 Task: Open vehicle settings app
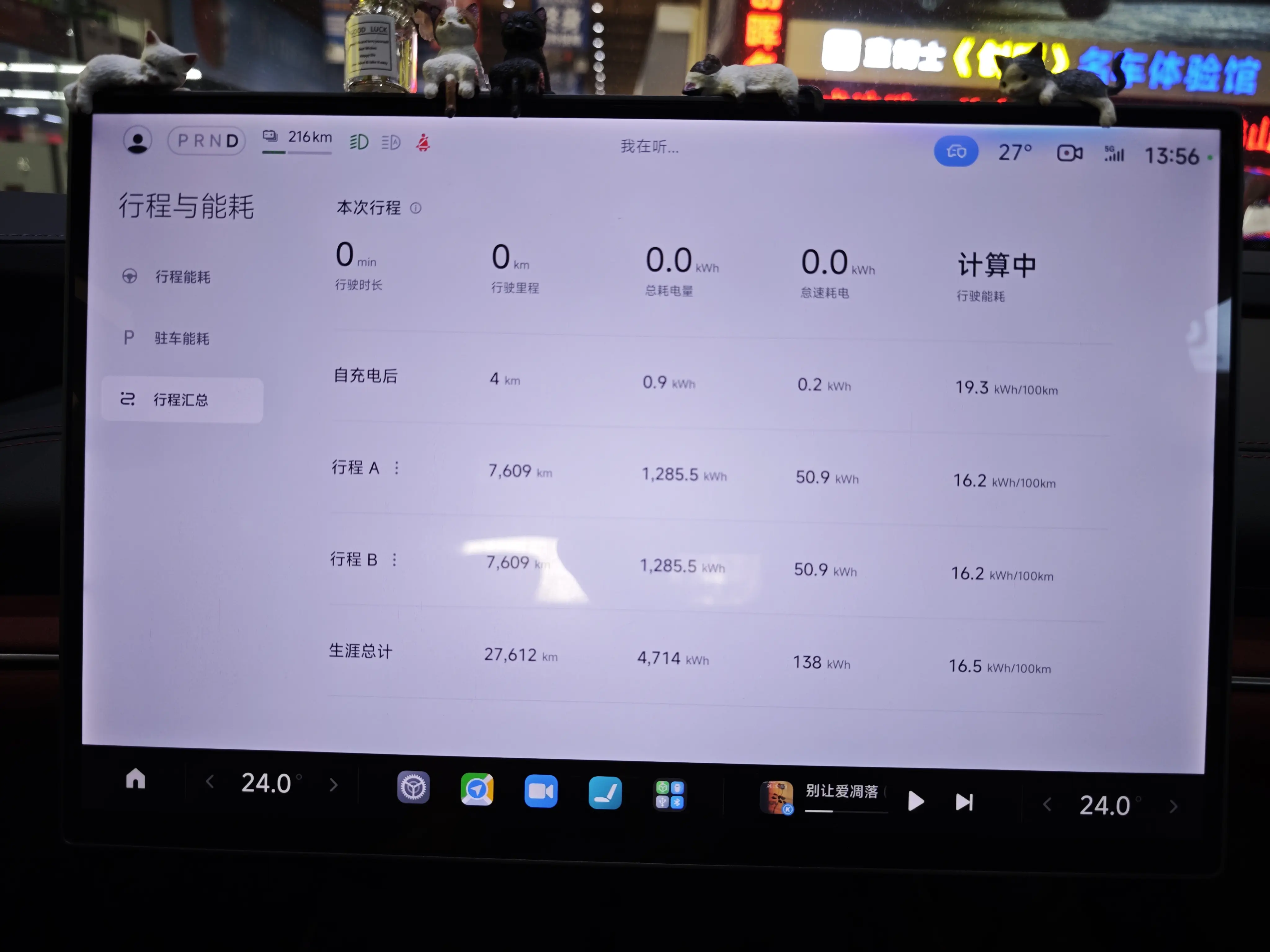coord(413,787)
